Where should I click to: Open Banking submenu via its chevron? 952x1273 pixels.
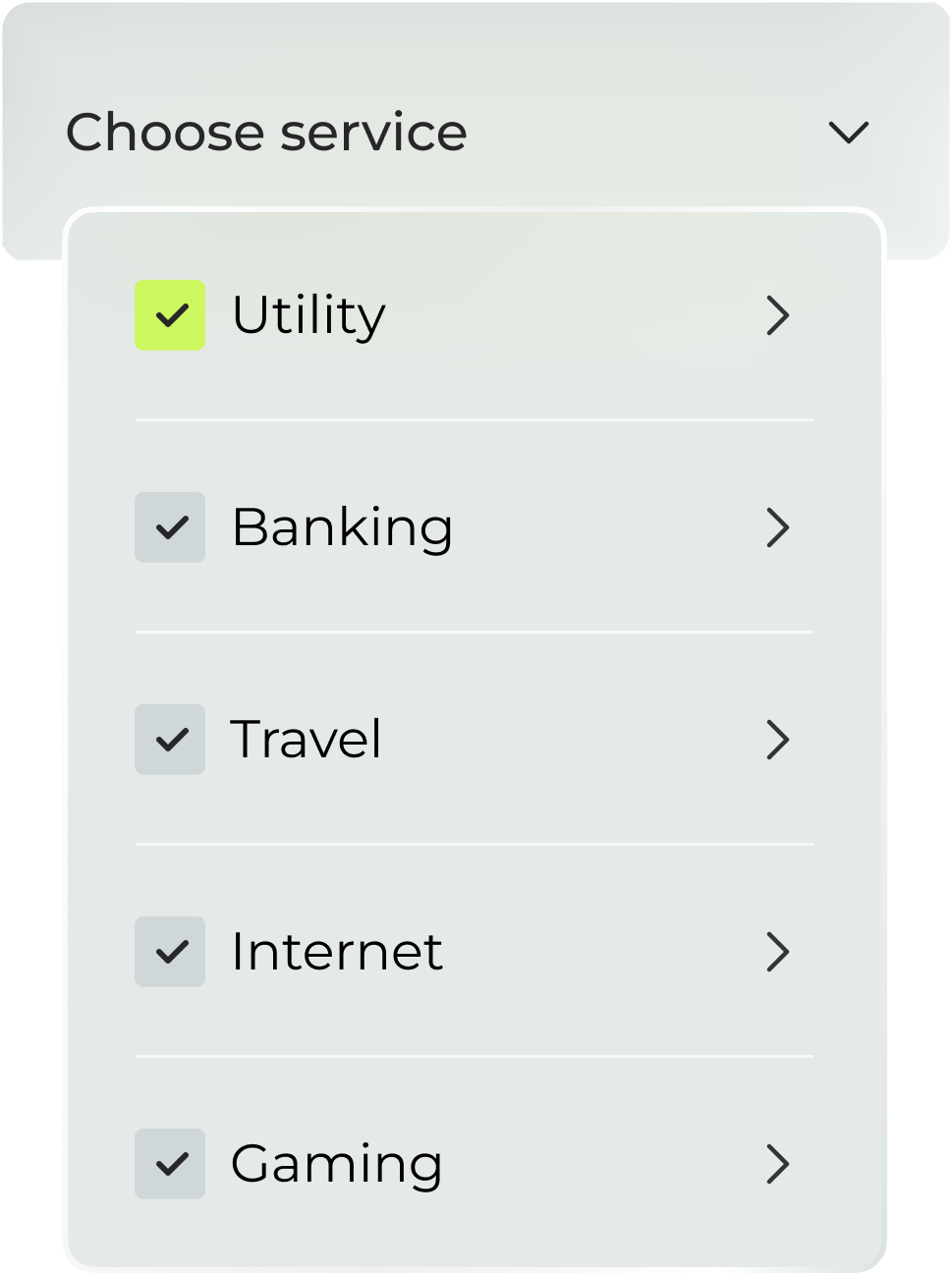tap(777, 527)
